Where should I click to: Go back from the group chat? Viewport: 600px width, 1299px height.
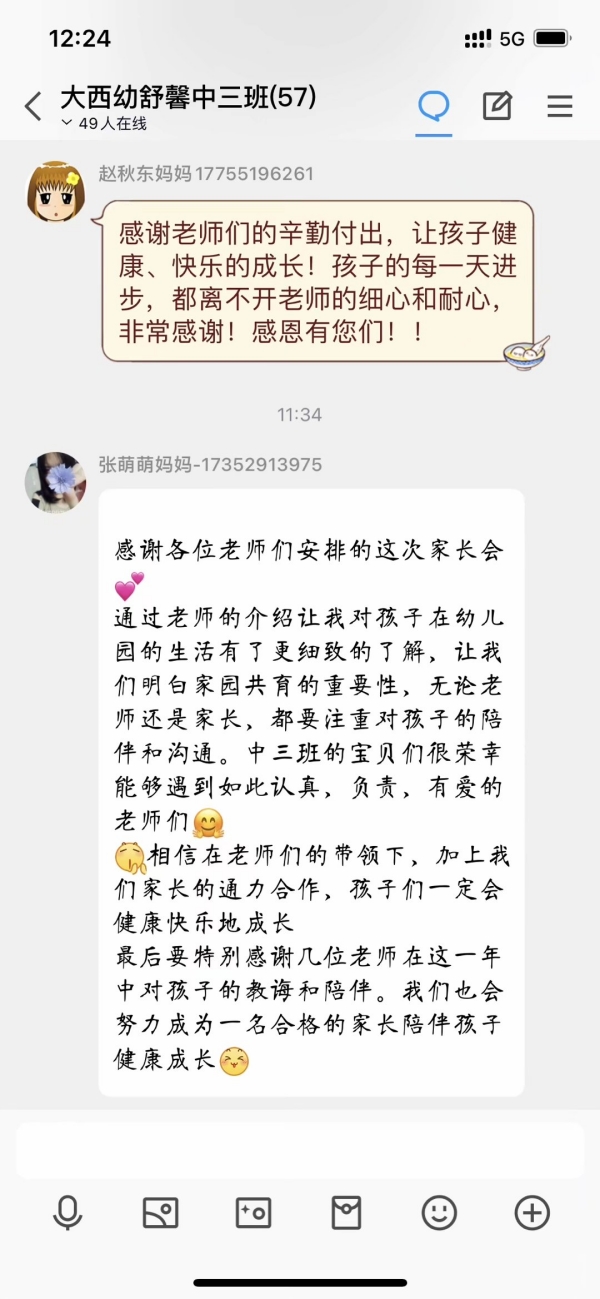coord(33,106)
